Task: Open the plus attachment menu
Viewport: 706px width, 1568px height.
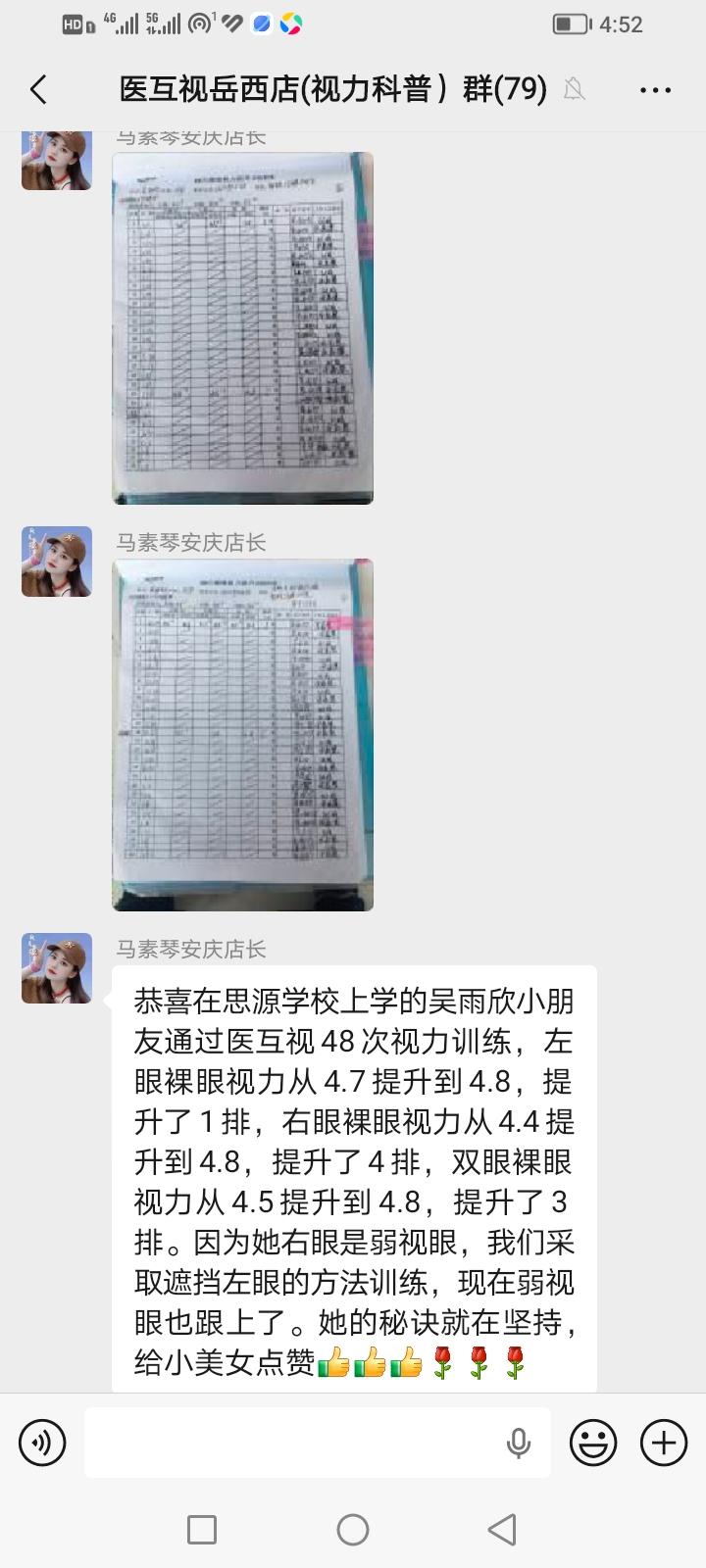Action: (x=664, y=1443)
